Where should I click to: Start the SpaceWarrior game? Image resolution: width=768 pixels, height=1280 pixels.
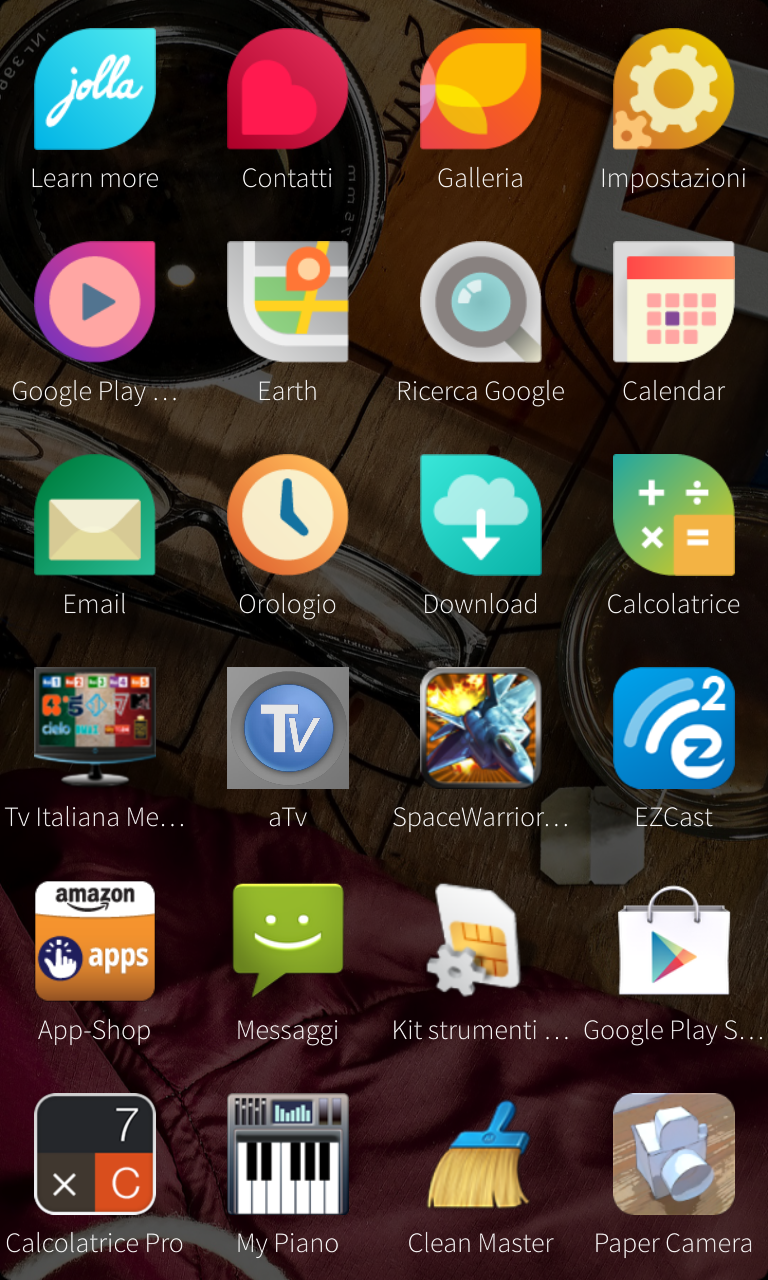point(481,728)
